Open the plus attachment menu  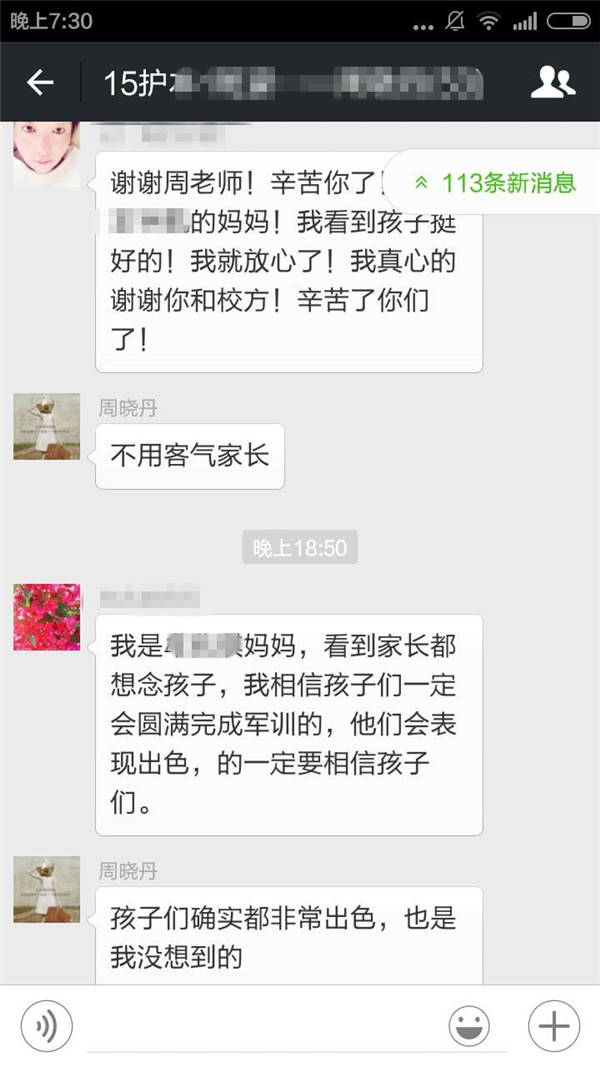click(x=553, y=1026)
